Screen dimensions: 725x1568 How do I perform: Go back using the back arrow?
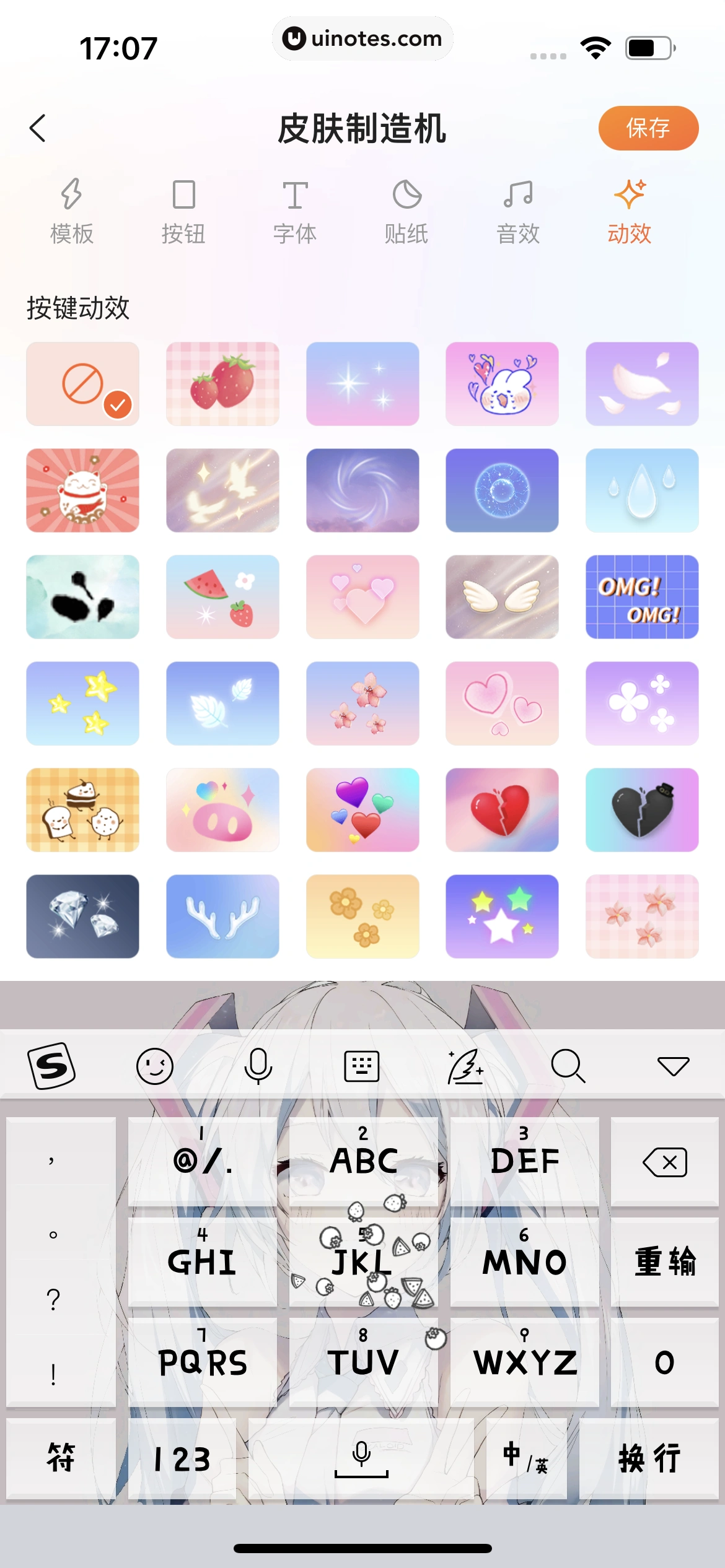point(38,128)
